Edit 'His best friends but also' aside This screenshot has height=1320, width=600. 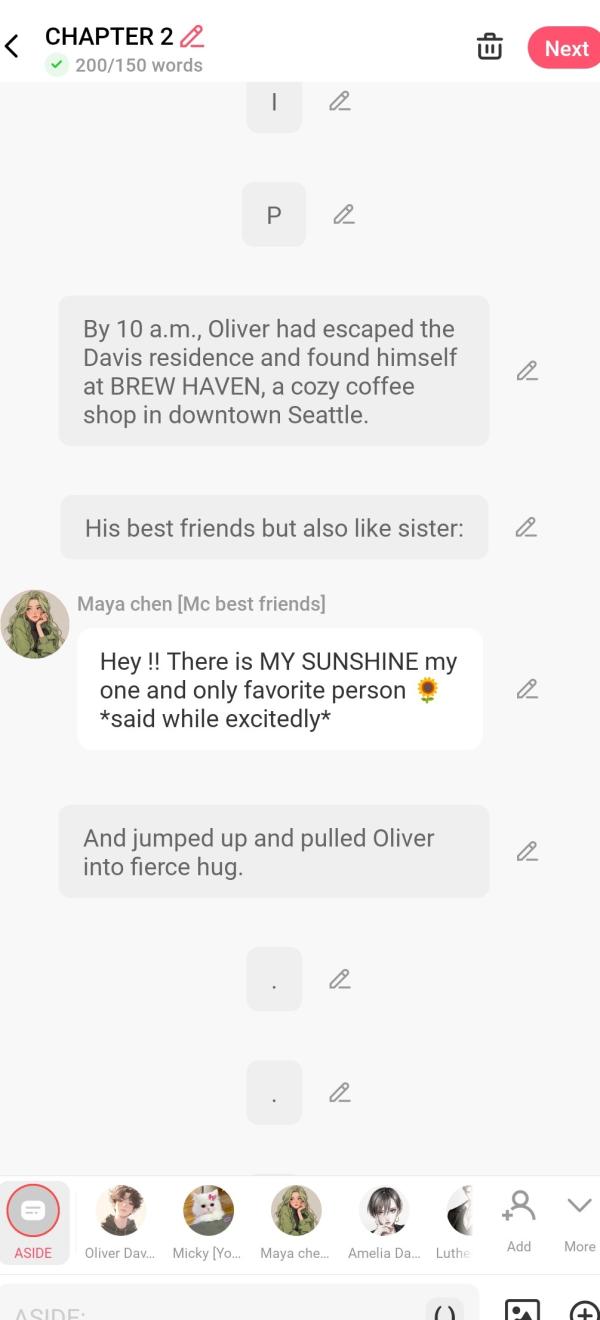coord(526,527)
